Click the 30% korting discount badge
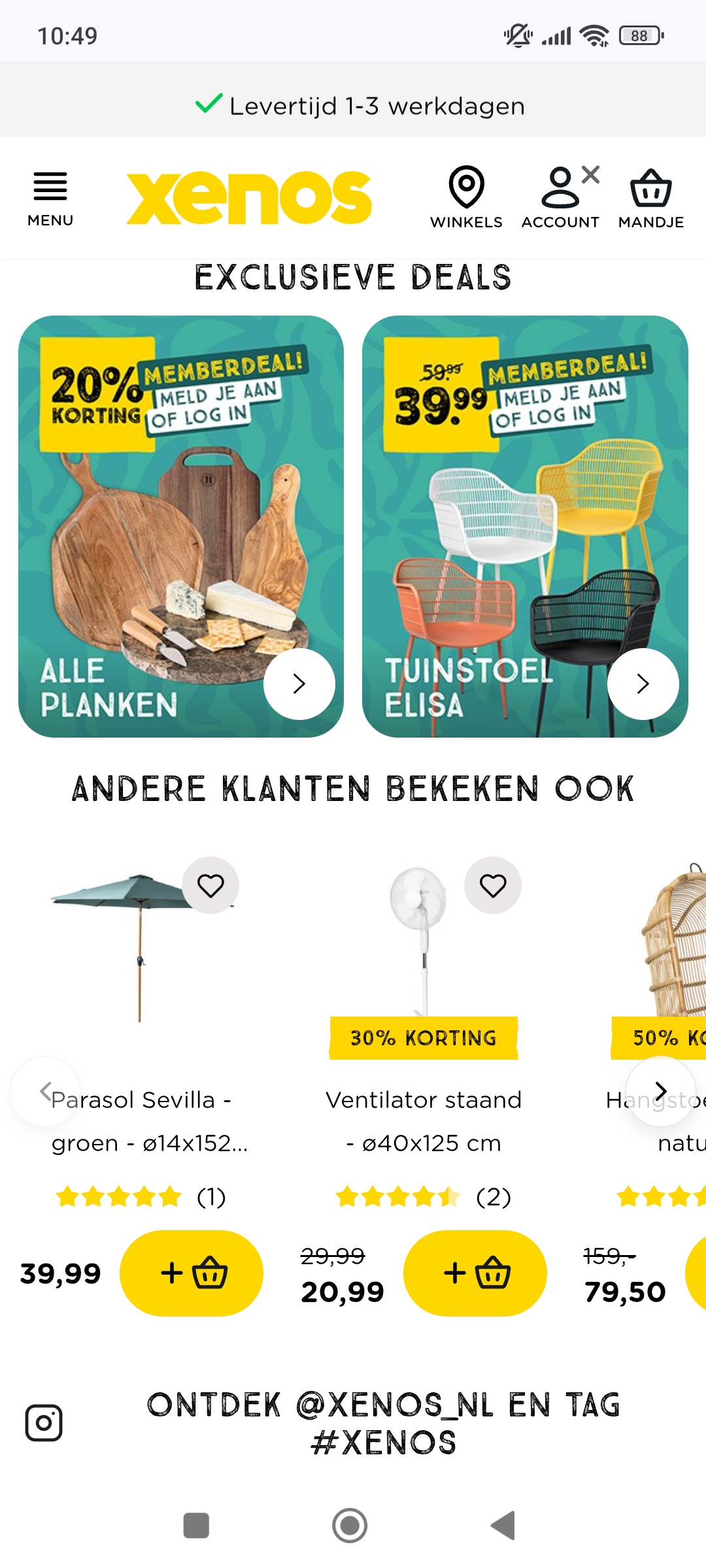The height and width of the screenshot is (1568, 706). pyautogui.click(x=423, y=1037)
